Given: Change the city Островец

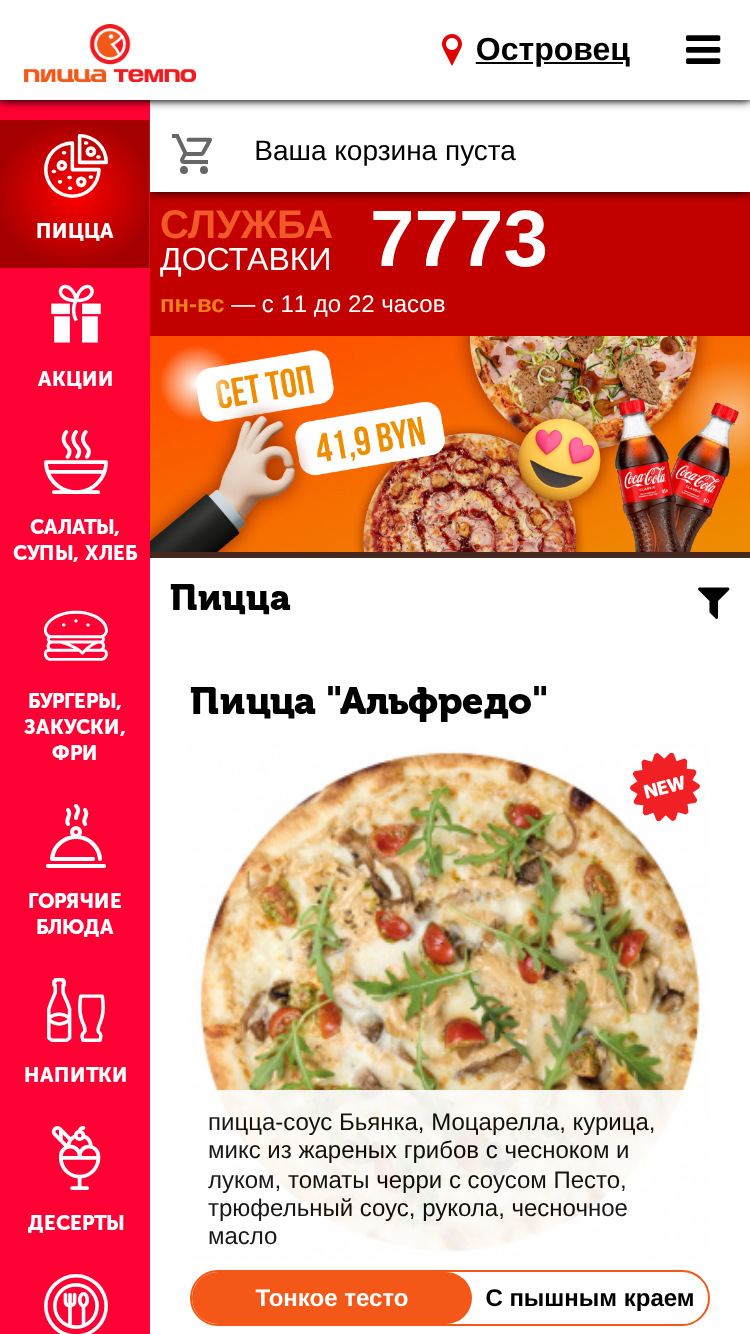Looking at the screenshot, I should pos(552,49).
